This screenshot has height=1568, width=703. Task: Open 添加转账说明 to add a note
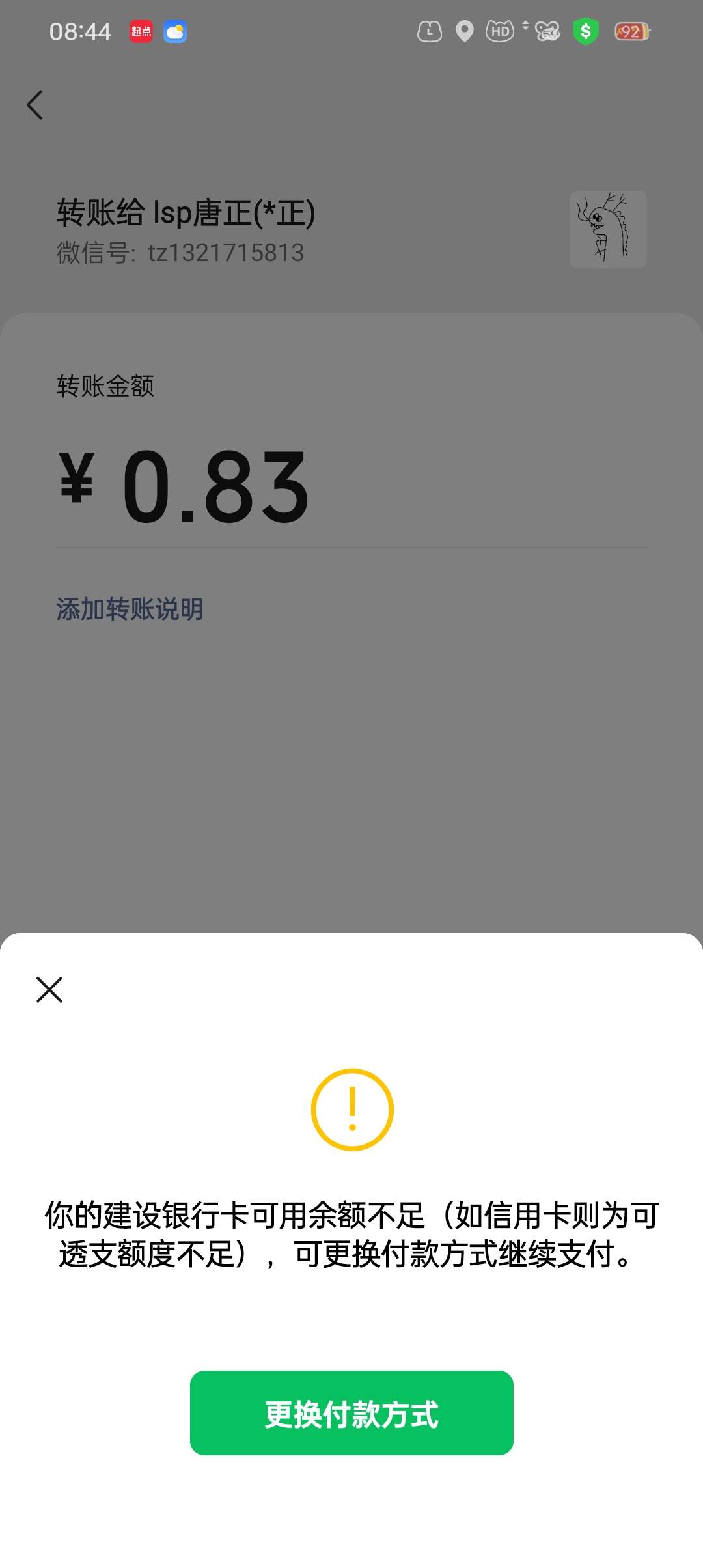(x=130, y=609)
